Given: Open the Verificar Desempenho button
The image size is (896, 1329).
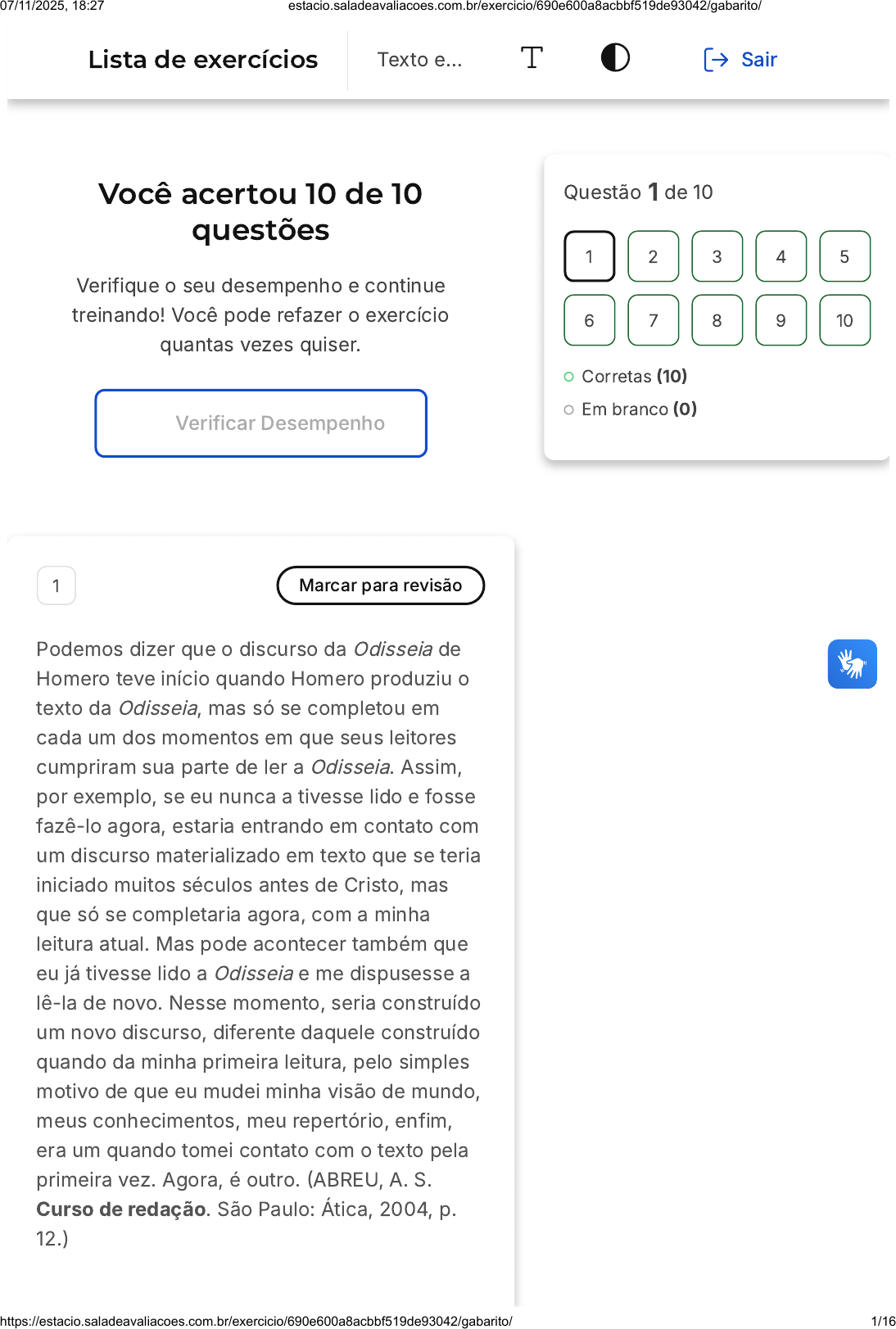Looking at the screenshot, I should pyautogui.click(x=261, y=423).
